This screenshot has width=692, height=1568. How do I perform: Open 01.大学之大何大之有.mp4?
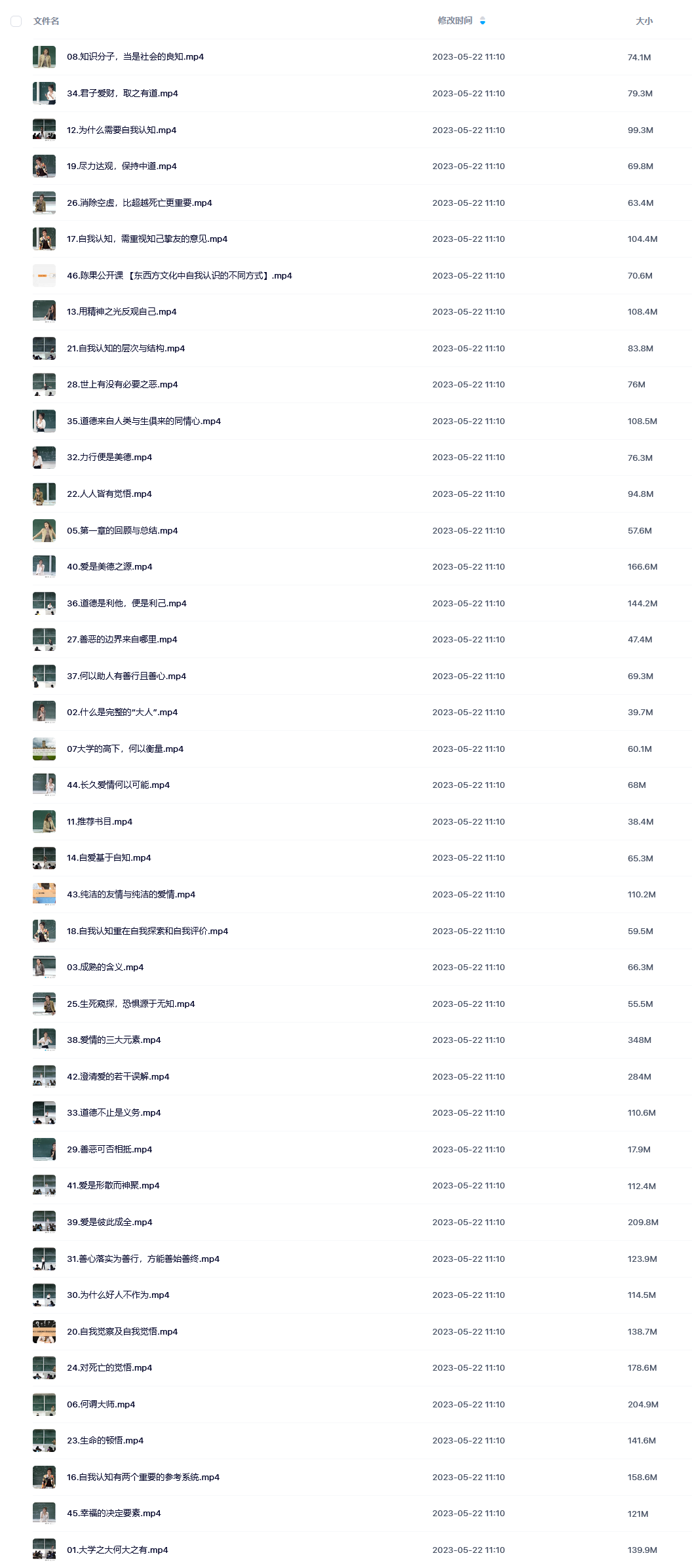coord(117,1550)
